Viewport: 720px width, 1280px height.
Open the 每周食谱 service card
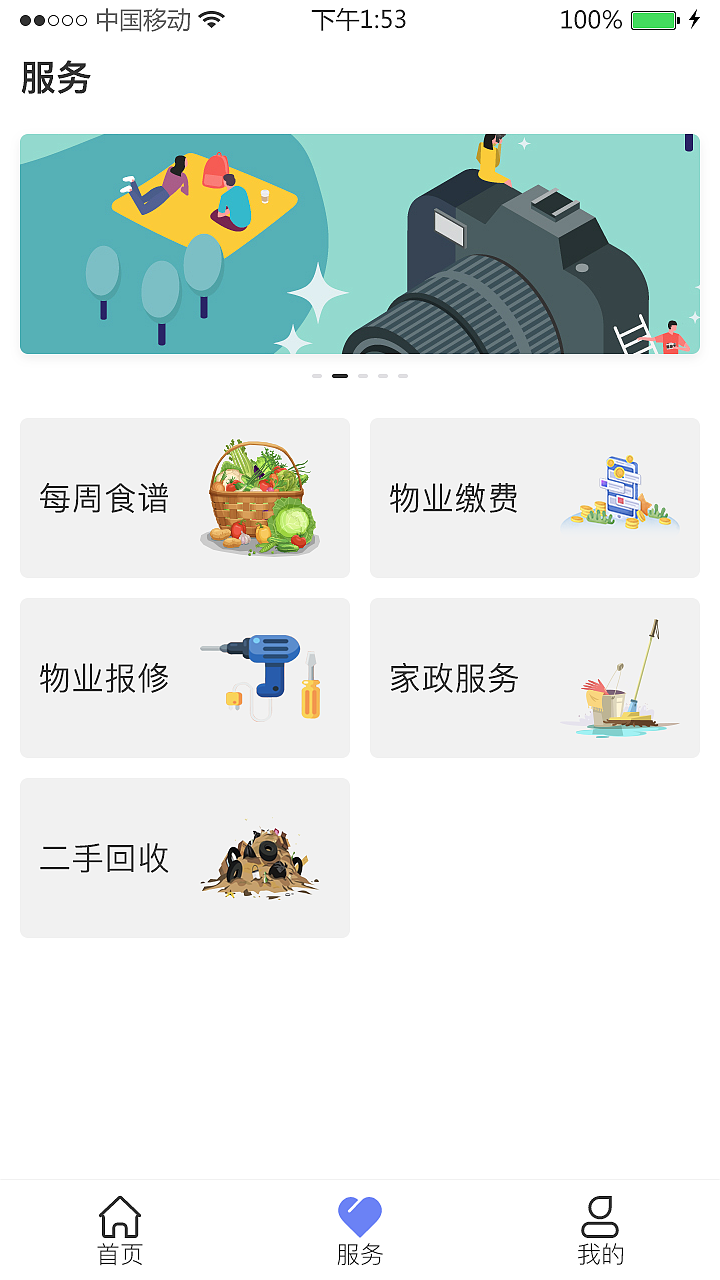pyautogui.click(x=184, y=497)
